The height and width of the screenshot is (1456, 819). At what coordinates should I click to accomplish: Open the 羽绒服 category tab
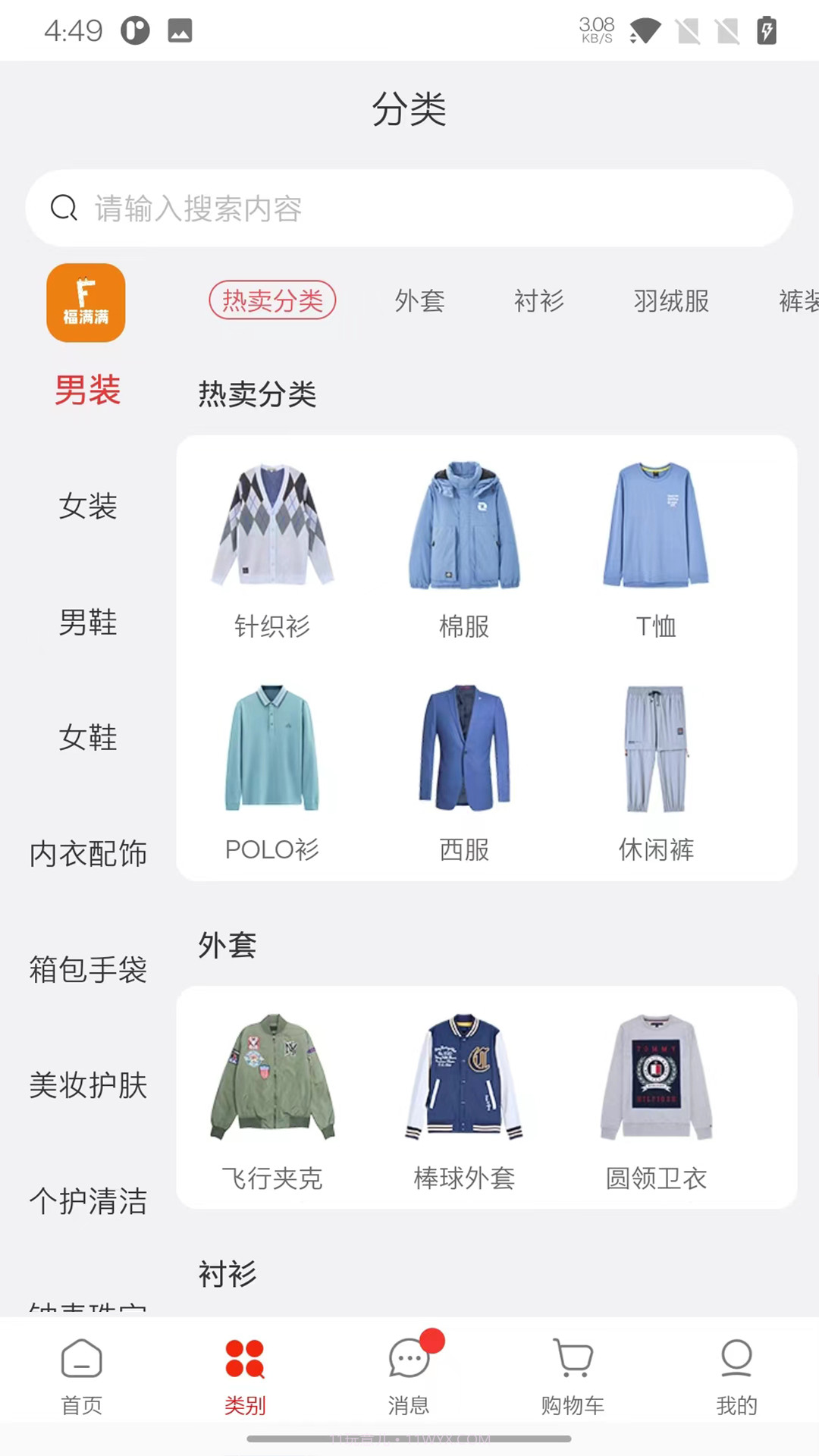coord(670,300)
